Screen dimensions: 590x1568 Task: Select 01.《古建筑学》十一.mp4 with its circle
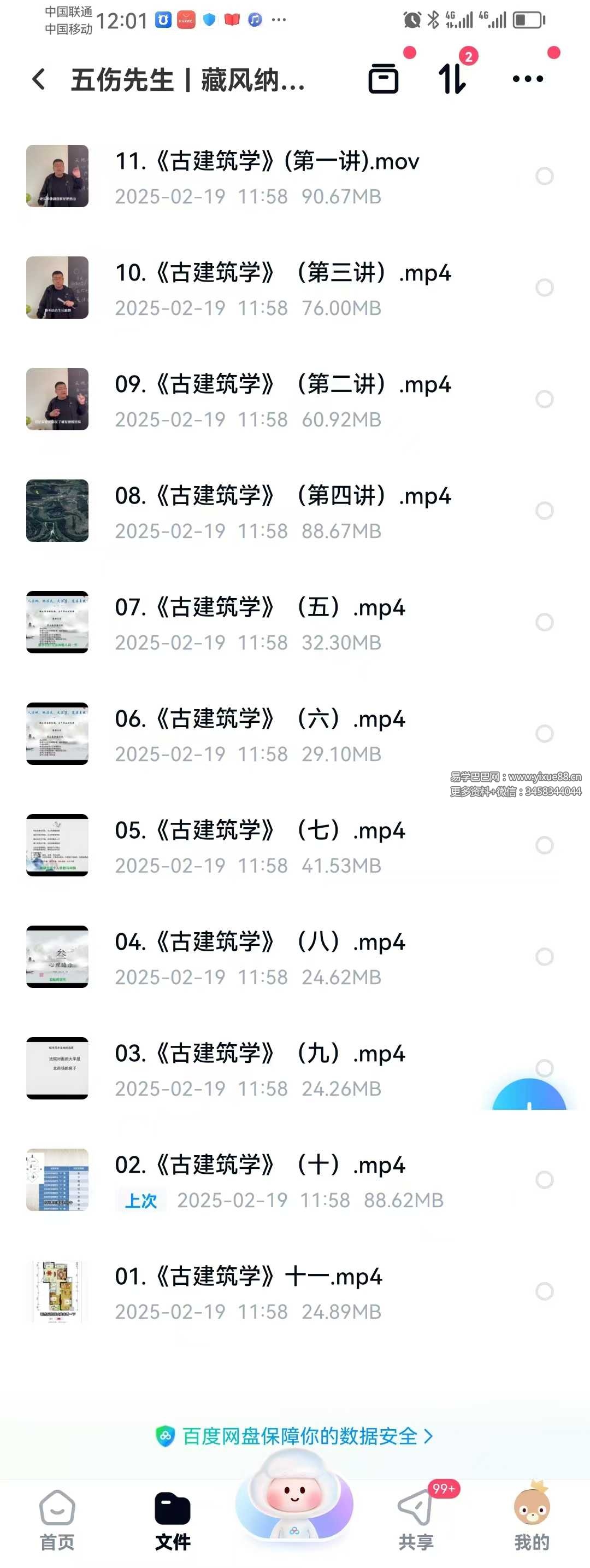(544, 1291)
